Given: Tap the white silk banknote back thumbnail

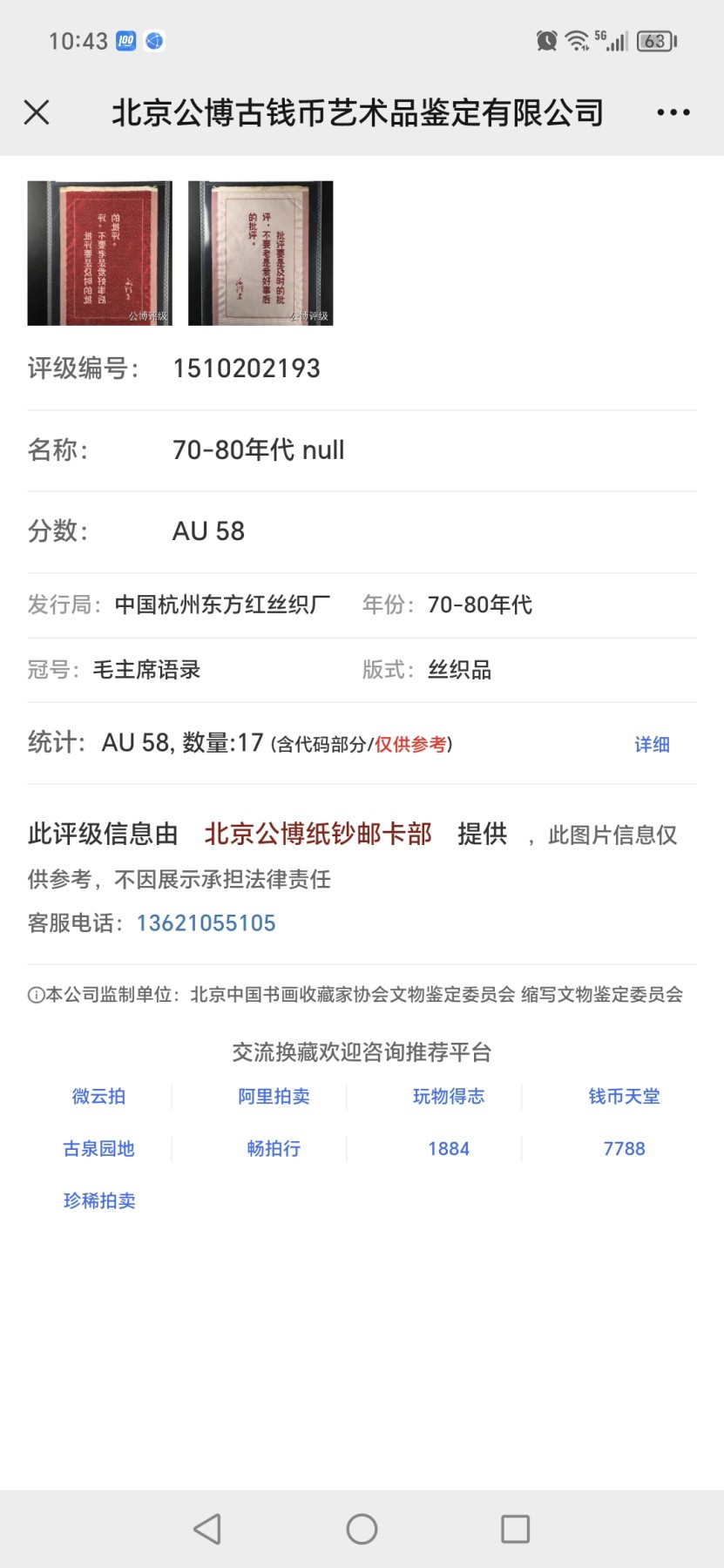Looking at the screenshot, I should (260, 252).
